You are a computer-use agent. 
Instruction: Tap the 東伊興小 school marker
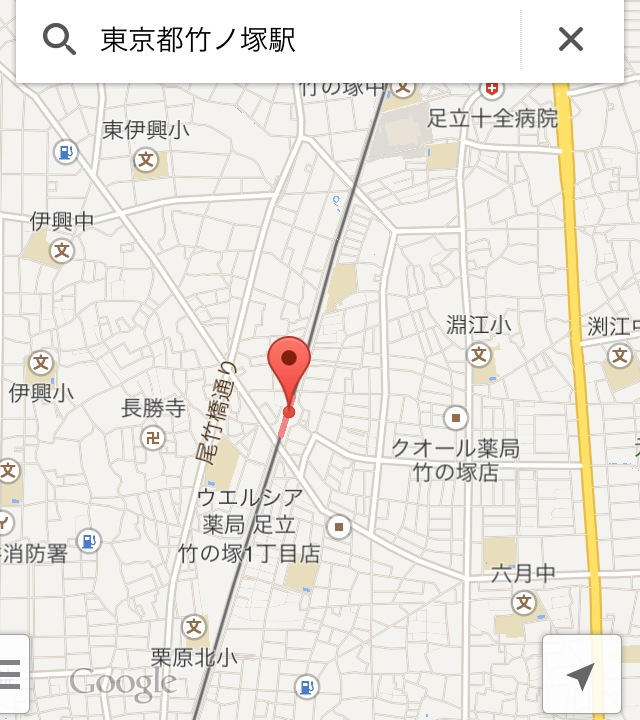click(x=147, y=159)
